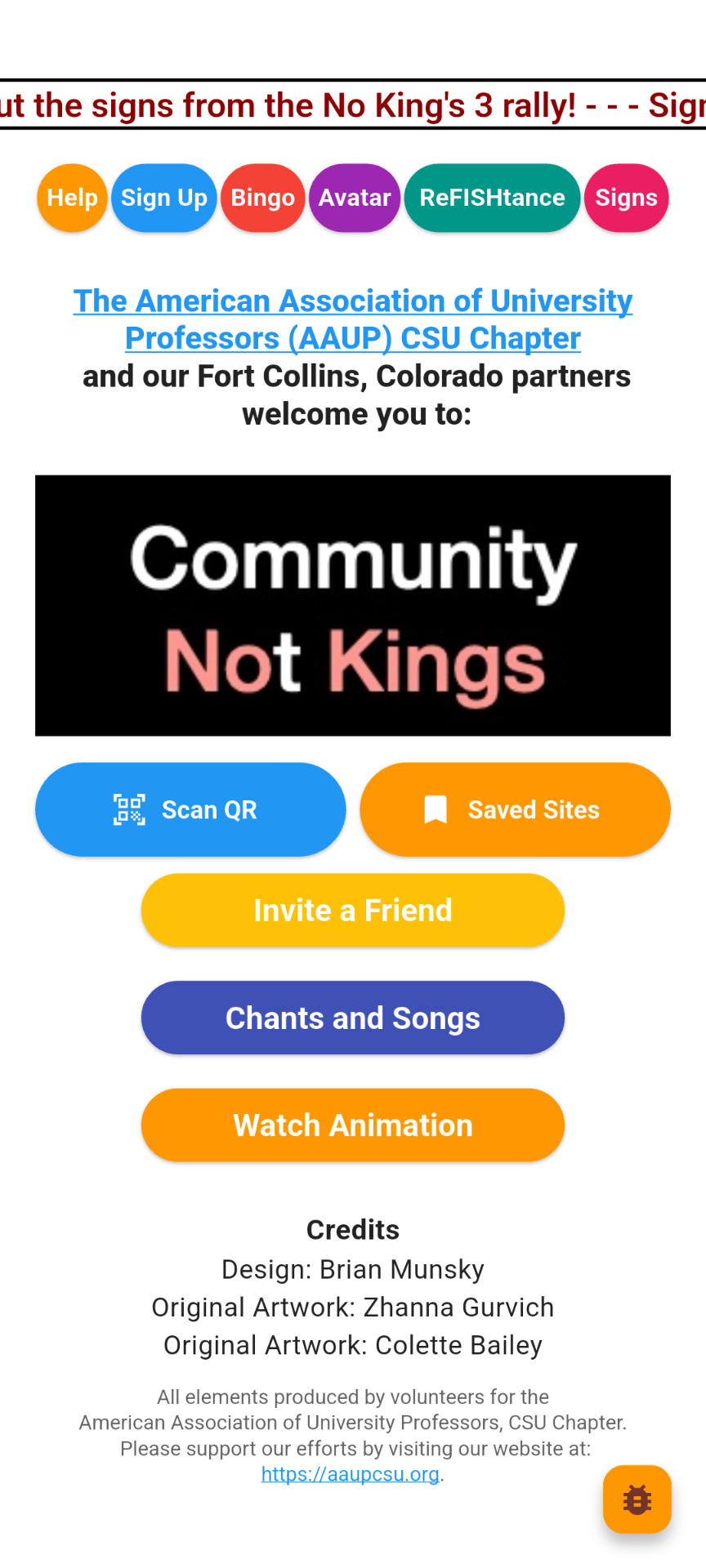Switch to the Sign Up tab
The height and width of the screenshot is (1568, 706).
tap(163, 198)
